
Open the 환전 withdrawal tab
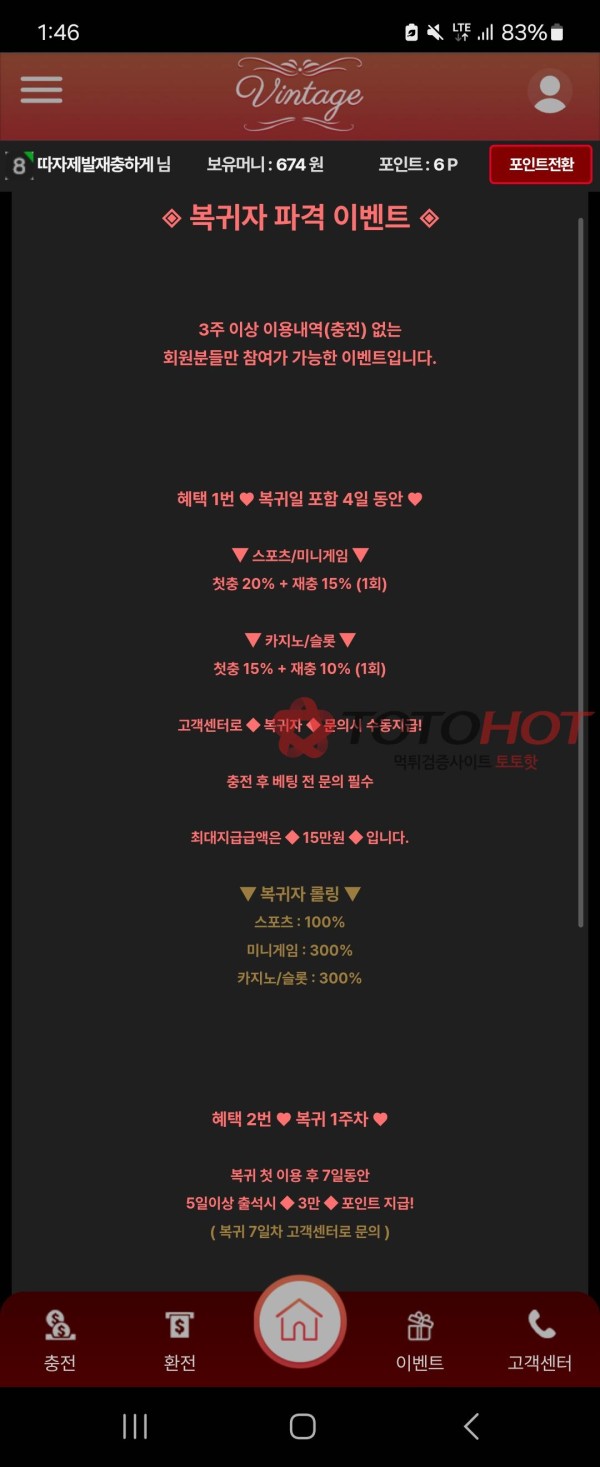179,1341
